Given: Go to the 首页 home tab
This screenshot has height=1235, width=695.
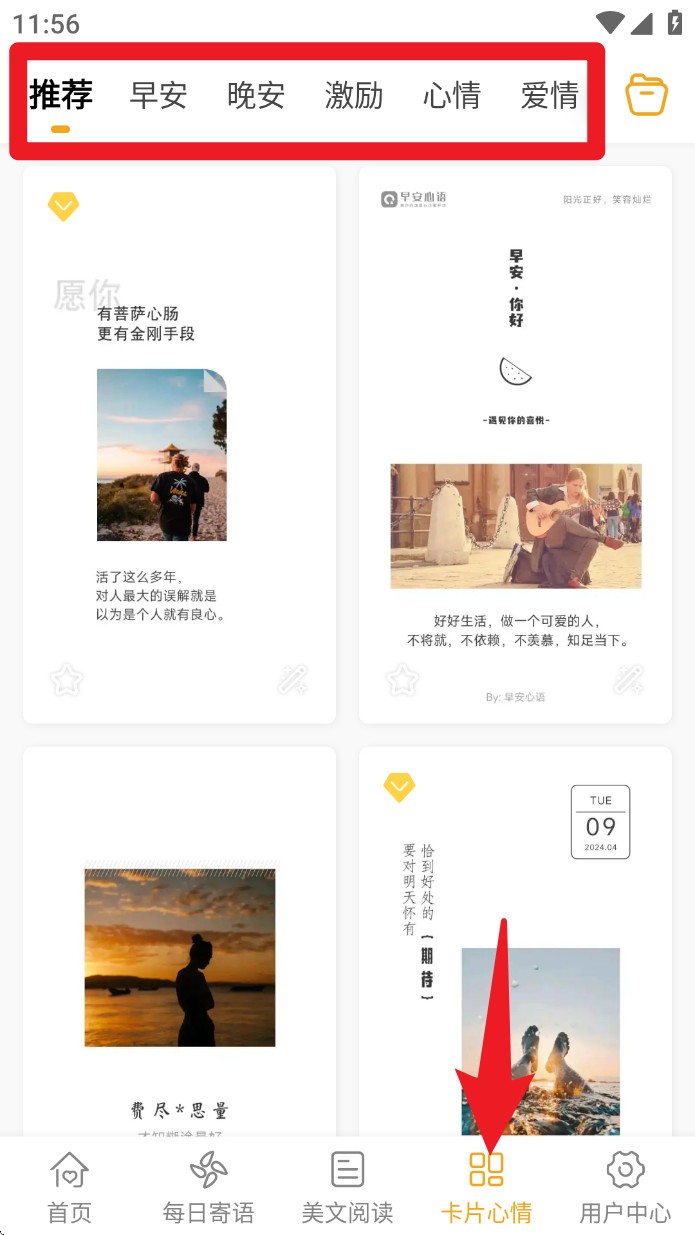Looking at the screenshot, I should tap(70, 1187).
